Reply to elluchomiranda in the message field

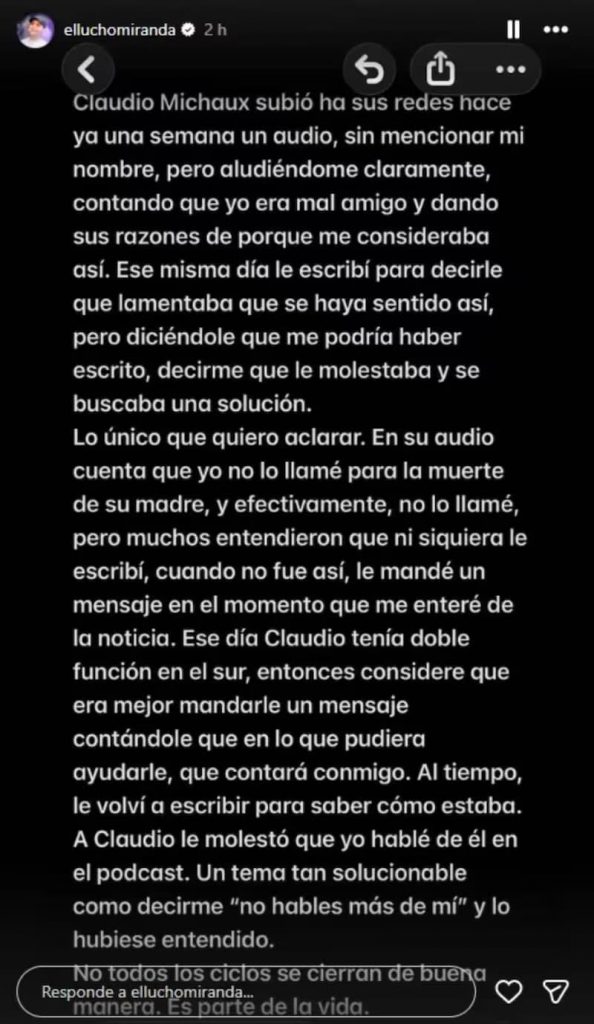245,992
